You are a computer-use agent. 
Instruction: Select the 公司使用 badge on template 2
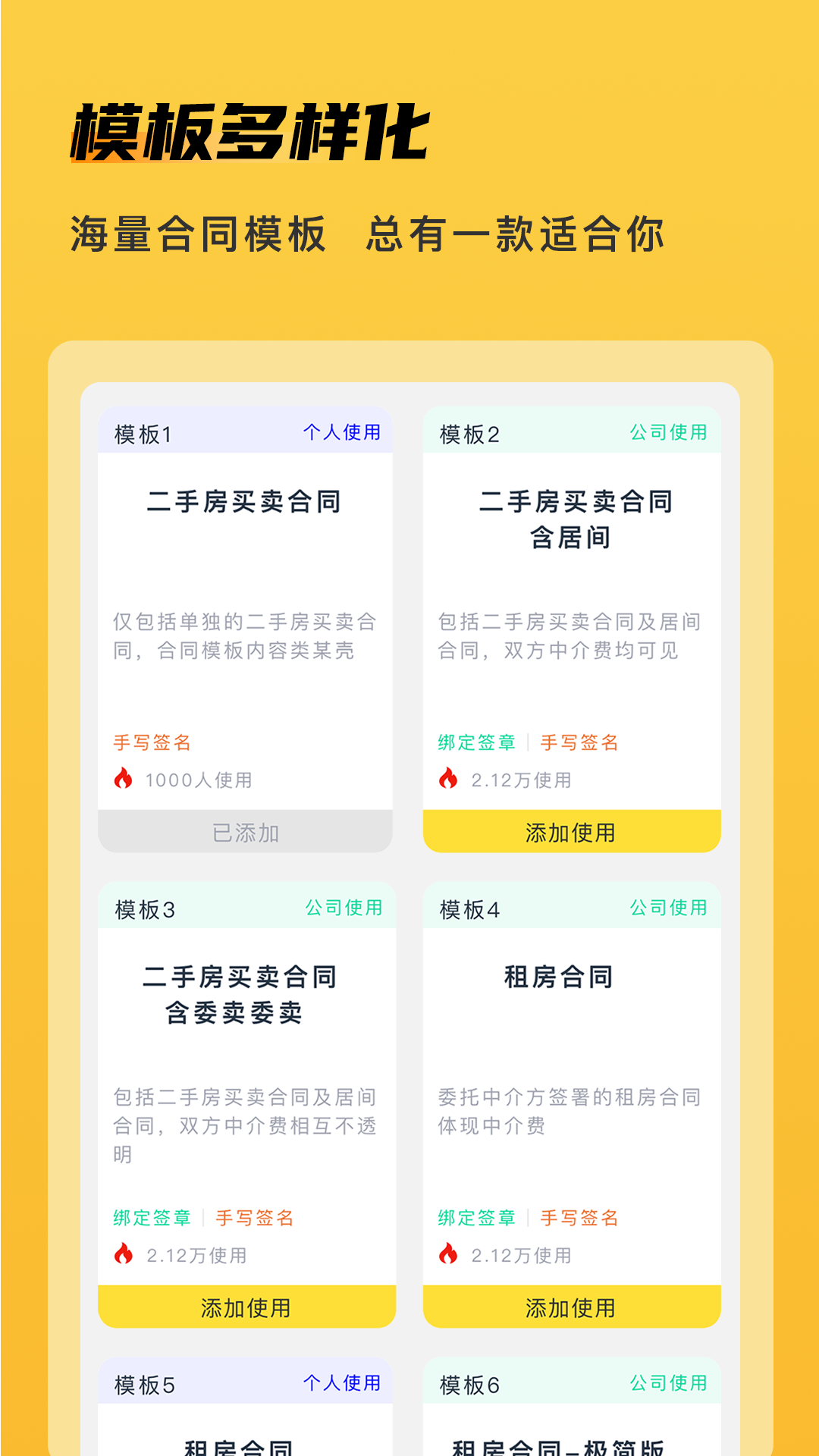click(668, 431)
